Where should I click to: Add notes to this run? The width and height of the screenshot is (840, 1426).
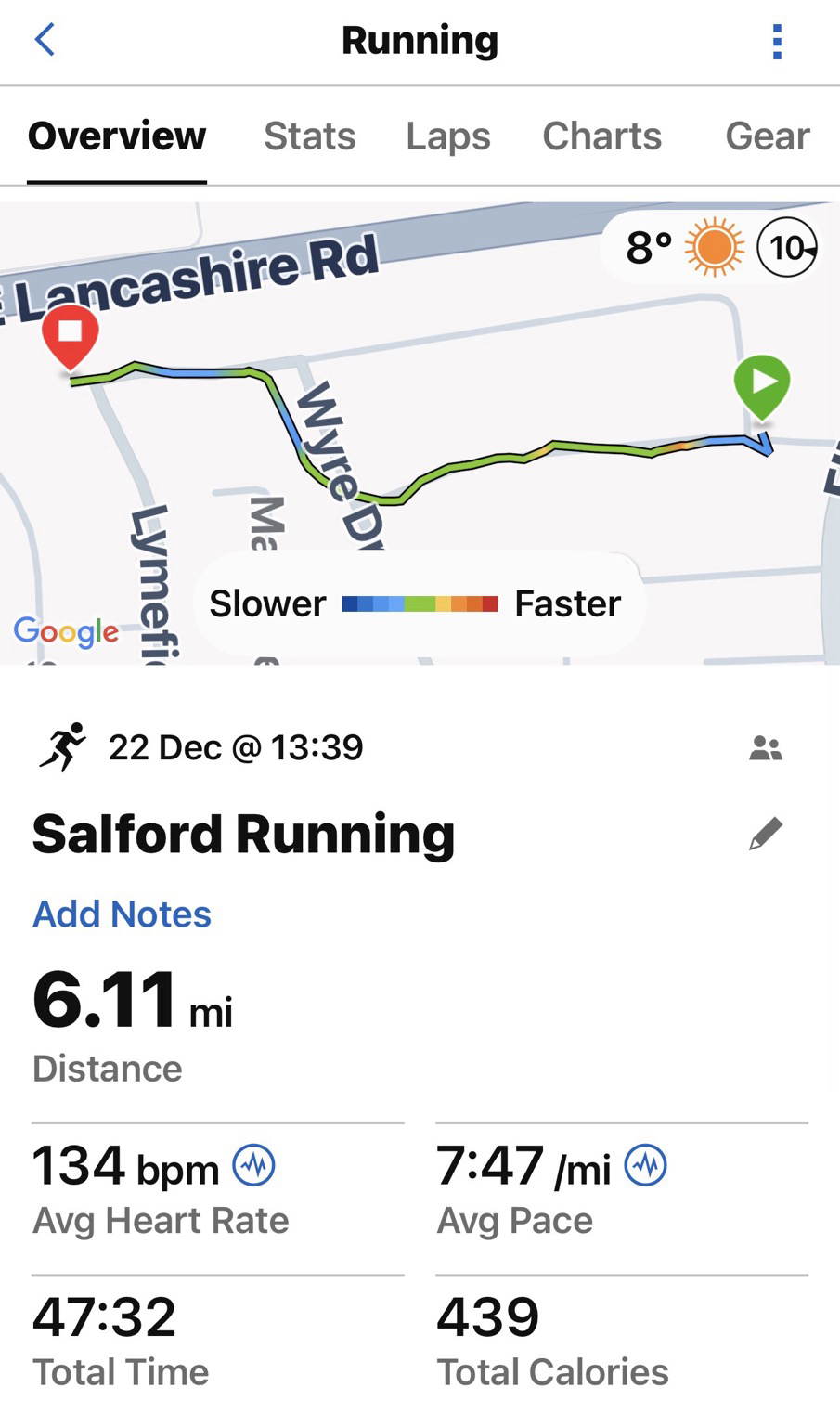coord(122,914)
